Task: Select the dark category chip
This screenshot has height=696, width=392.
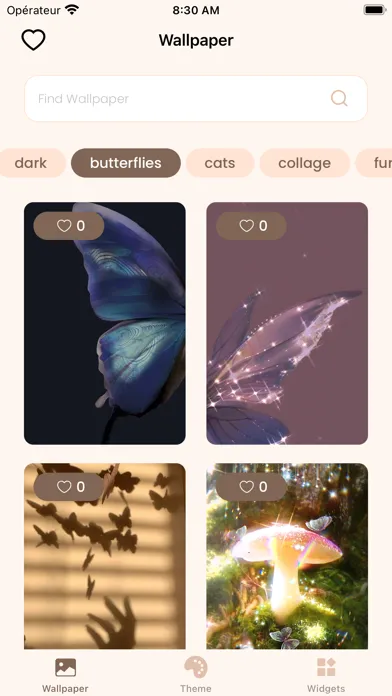Action: click(31, 163)
